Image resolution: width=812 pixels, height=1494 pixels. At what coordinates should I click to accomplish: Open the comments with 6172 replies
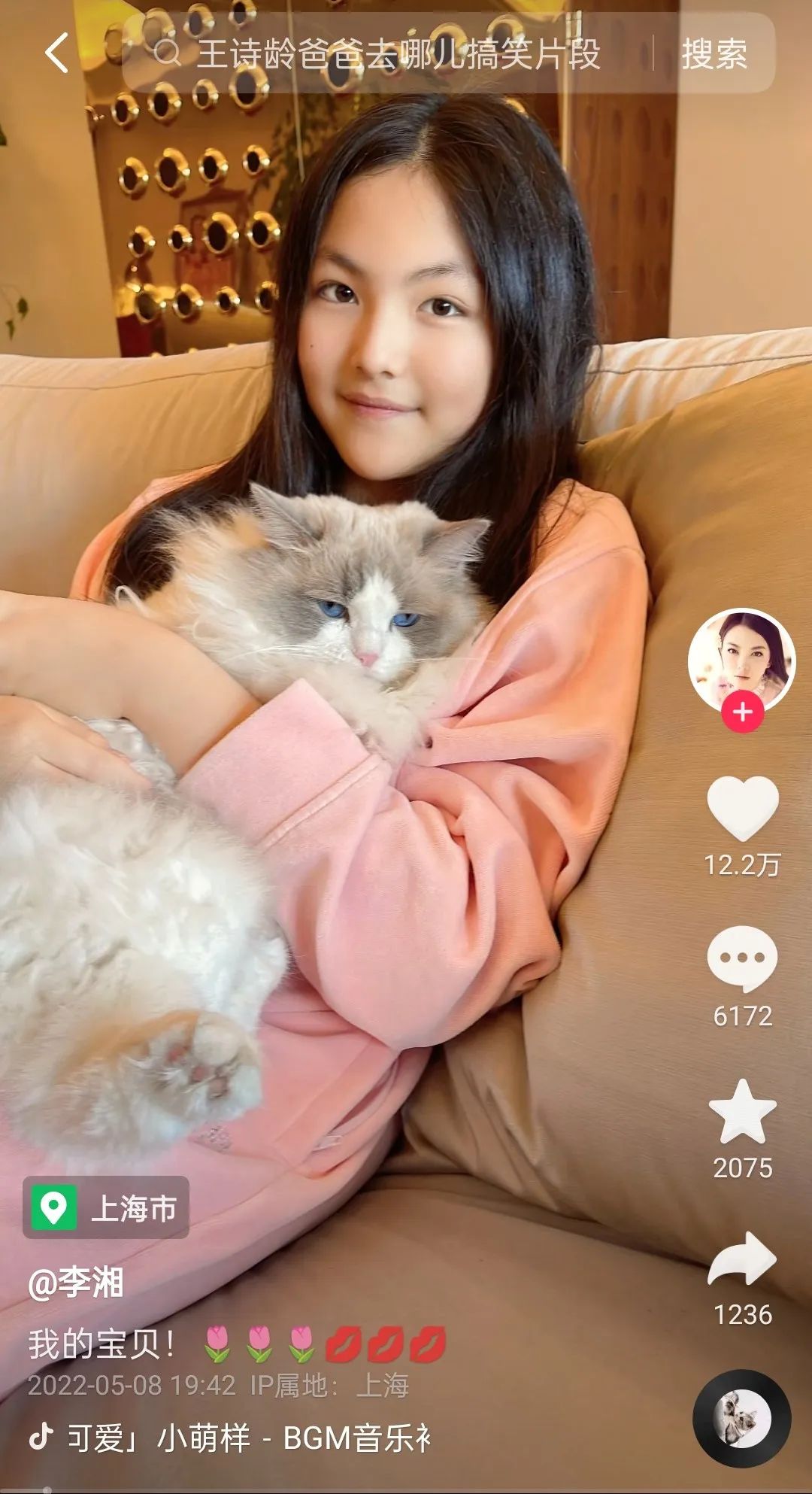tap(743, 959)
